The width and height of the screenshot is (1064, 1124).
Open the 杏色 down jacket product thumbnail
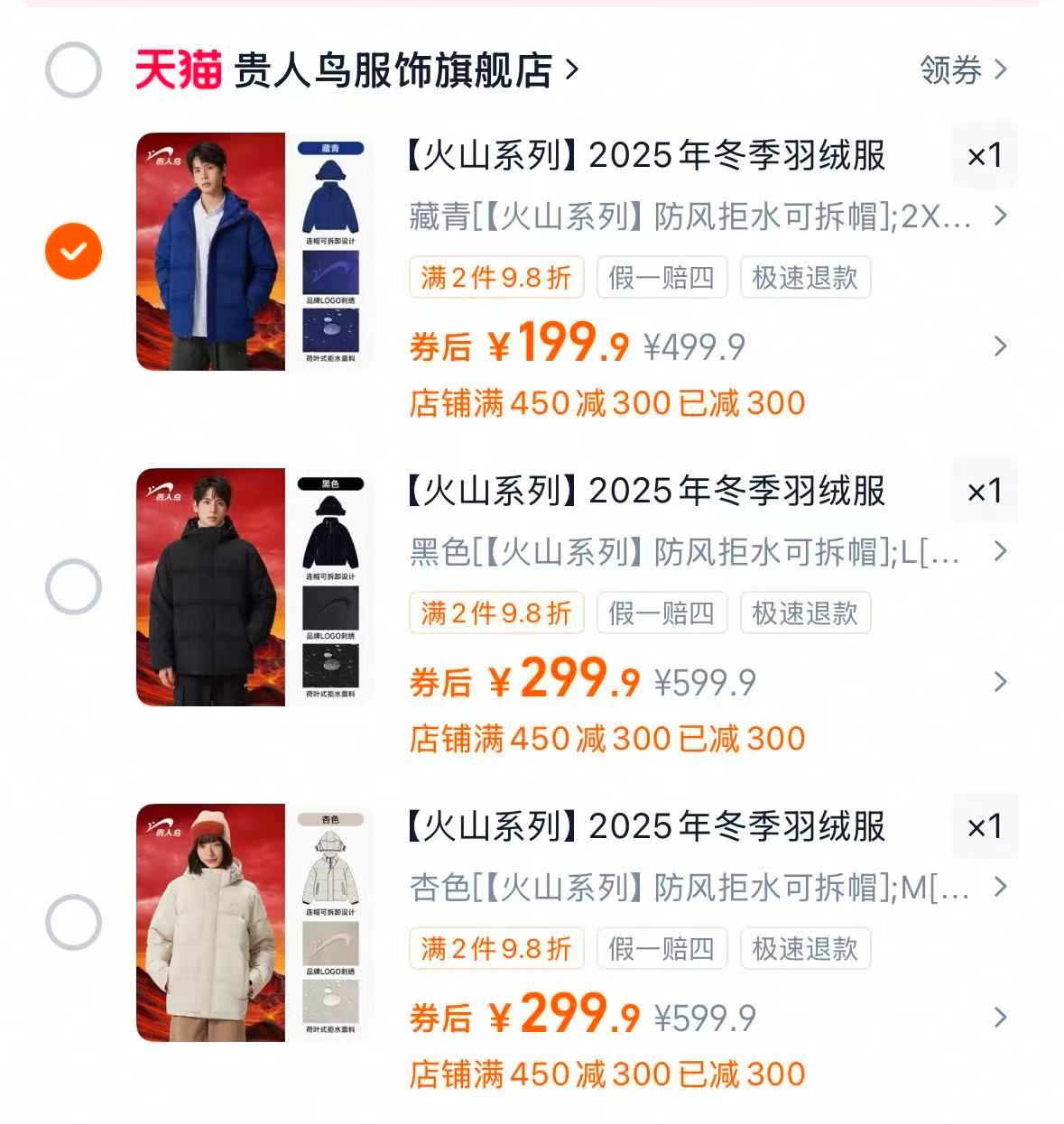pos(210,923)
